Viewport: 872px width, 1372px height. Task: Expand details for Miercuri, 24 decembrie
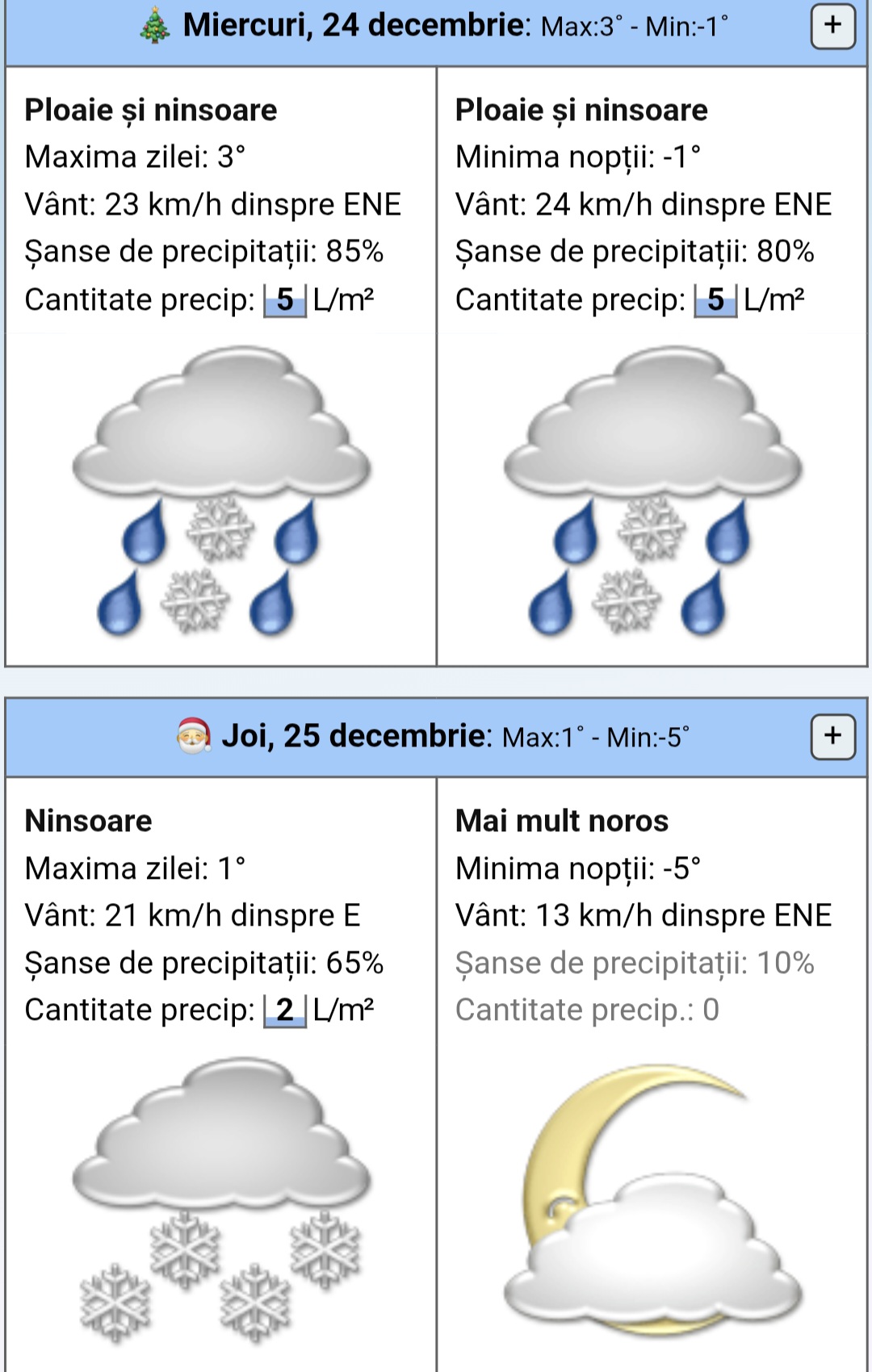coord(832,26)
